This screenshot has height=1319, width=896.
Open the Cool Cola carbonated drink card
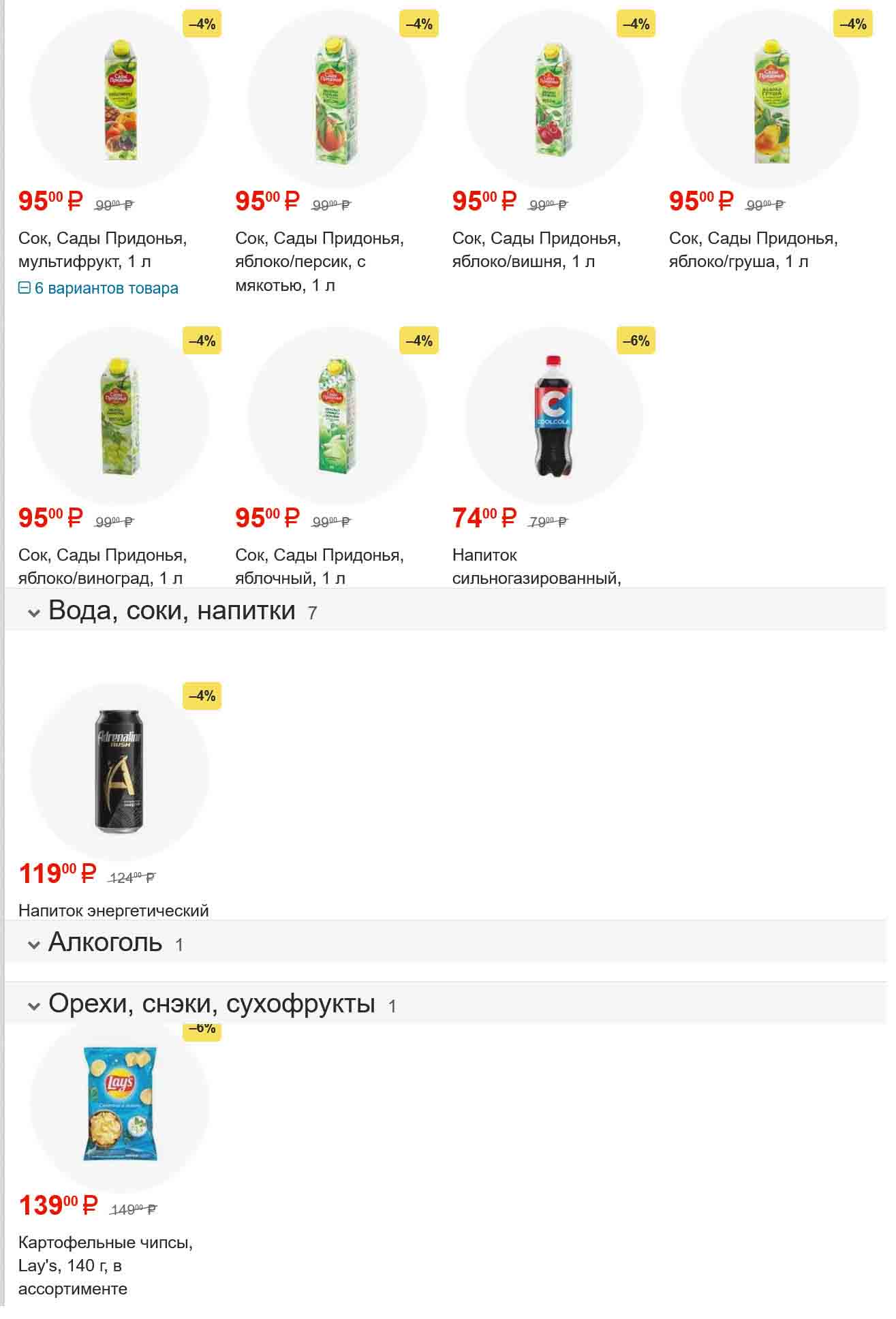point(553,417)
